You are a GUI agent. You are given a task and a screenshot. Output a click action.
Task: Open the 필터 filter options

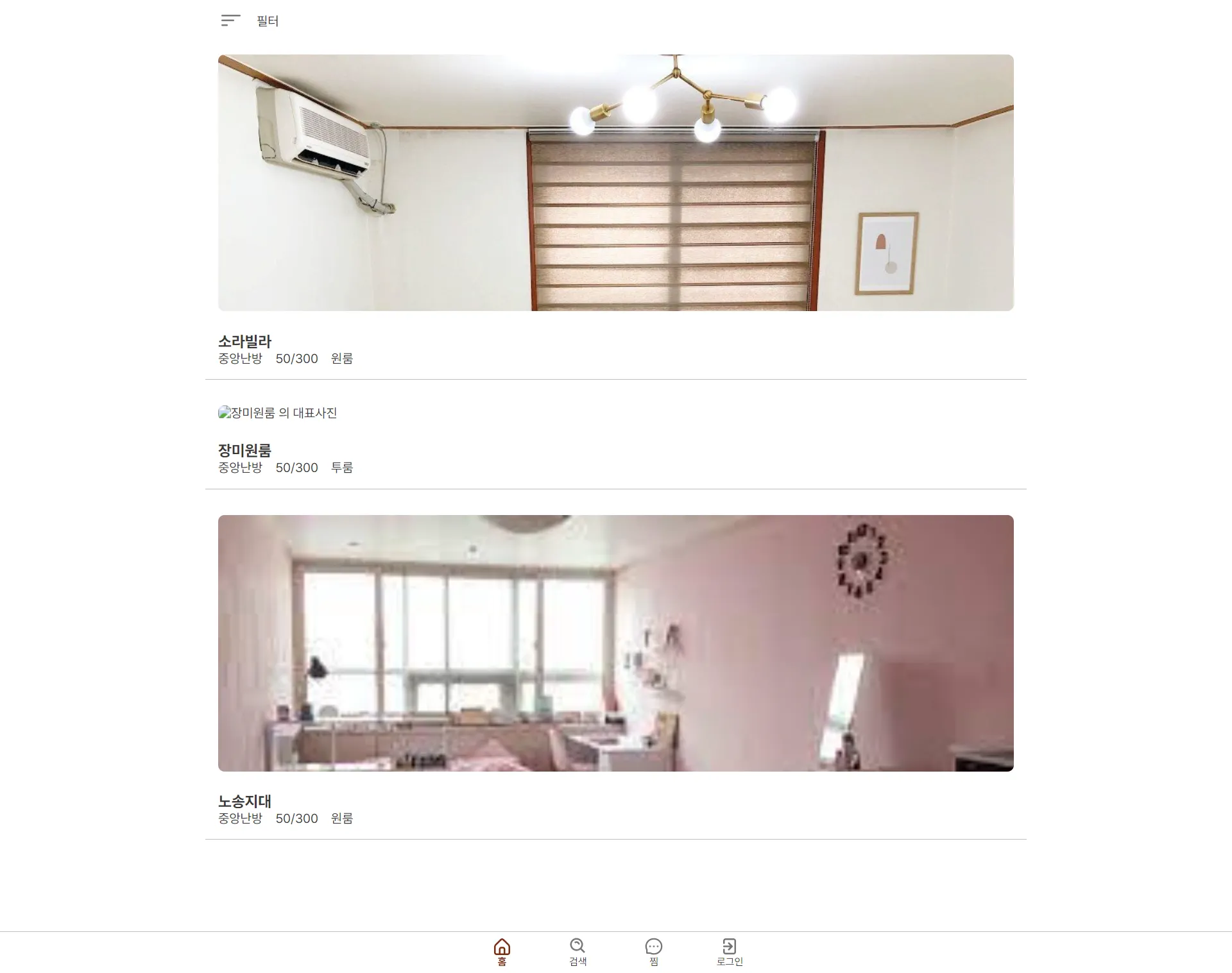pos(250,21)
